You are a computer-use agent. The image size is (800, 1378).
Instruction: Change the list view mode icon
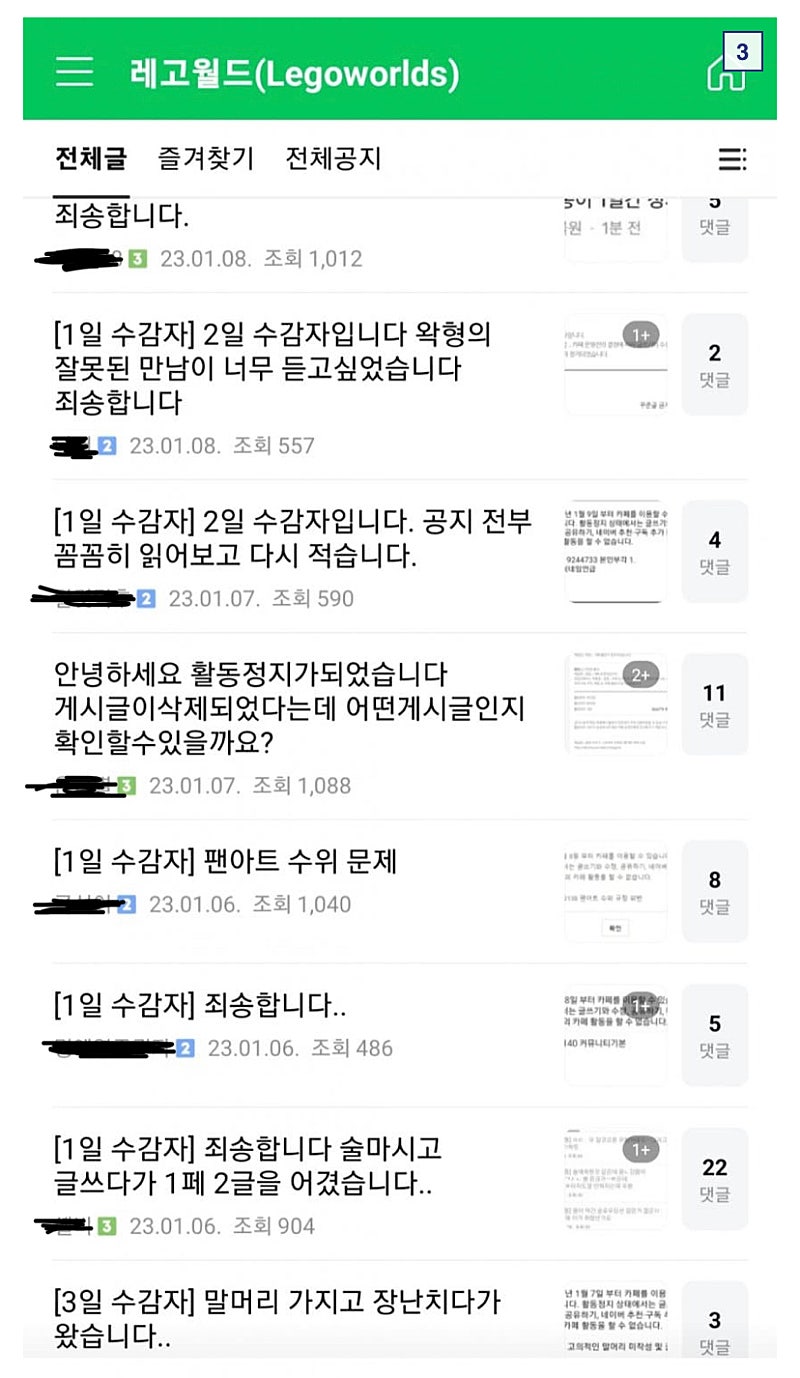pos(732,159)
